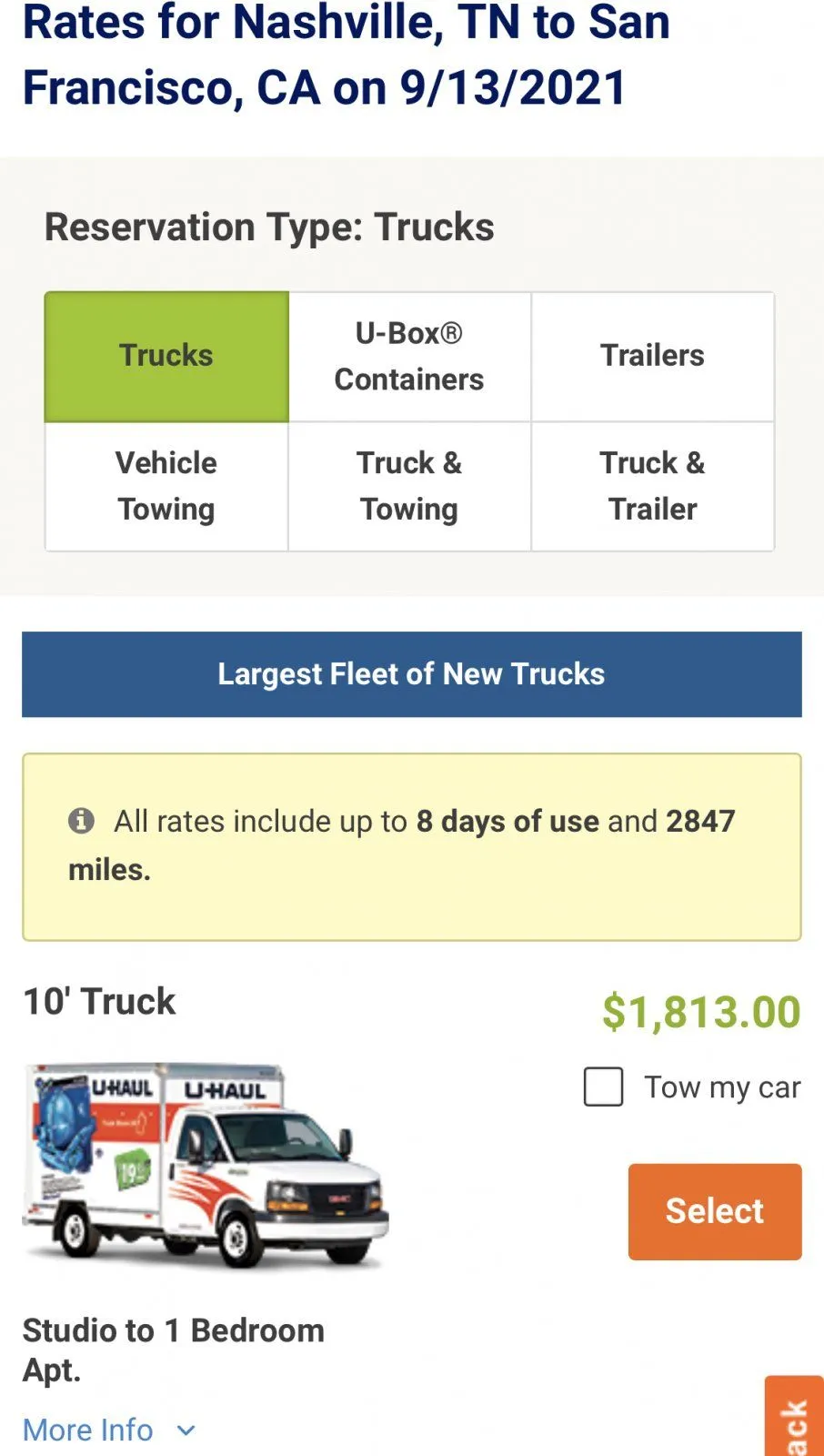Select U-Box Containers reservation type

click(409, 356)
